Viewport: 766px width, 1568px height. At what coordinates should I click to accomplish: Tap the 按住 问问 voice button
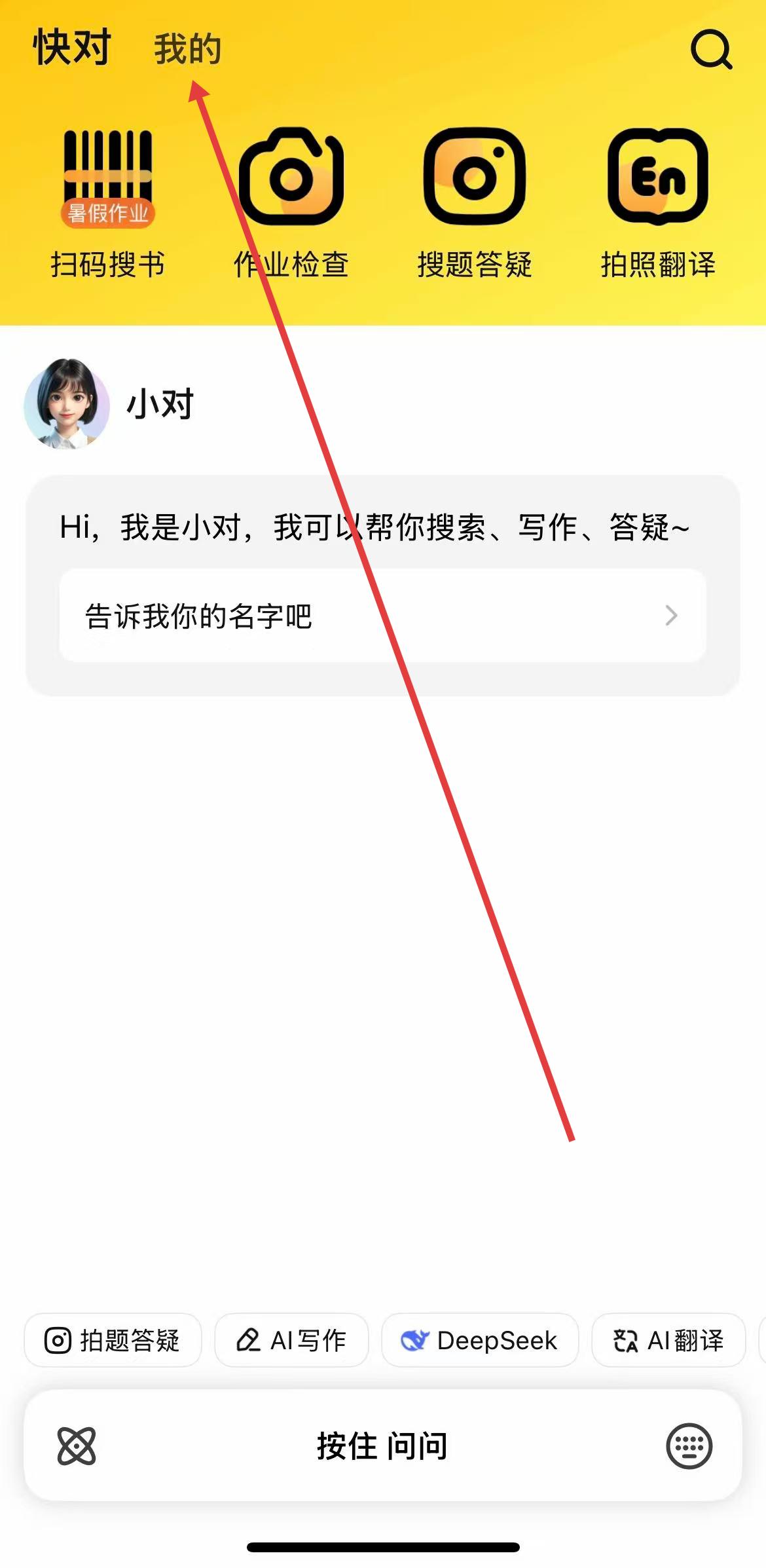click(382, 1446)
